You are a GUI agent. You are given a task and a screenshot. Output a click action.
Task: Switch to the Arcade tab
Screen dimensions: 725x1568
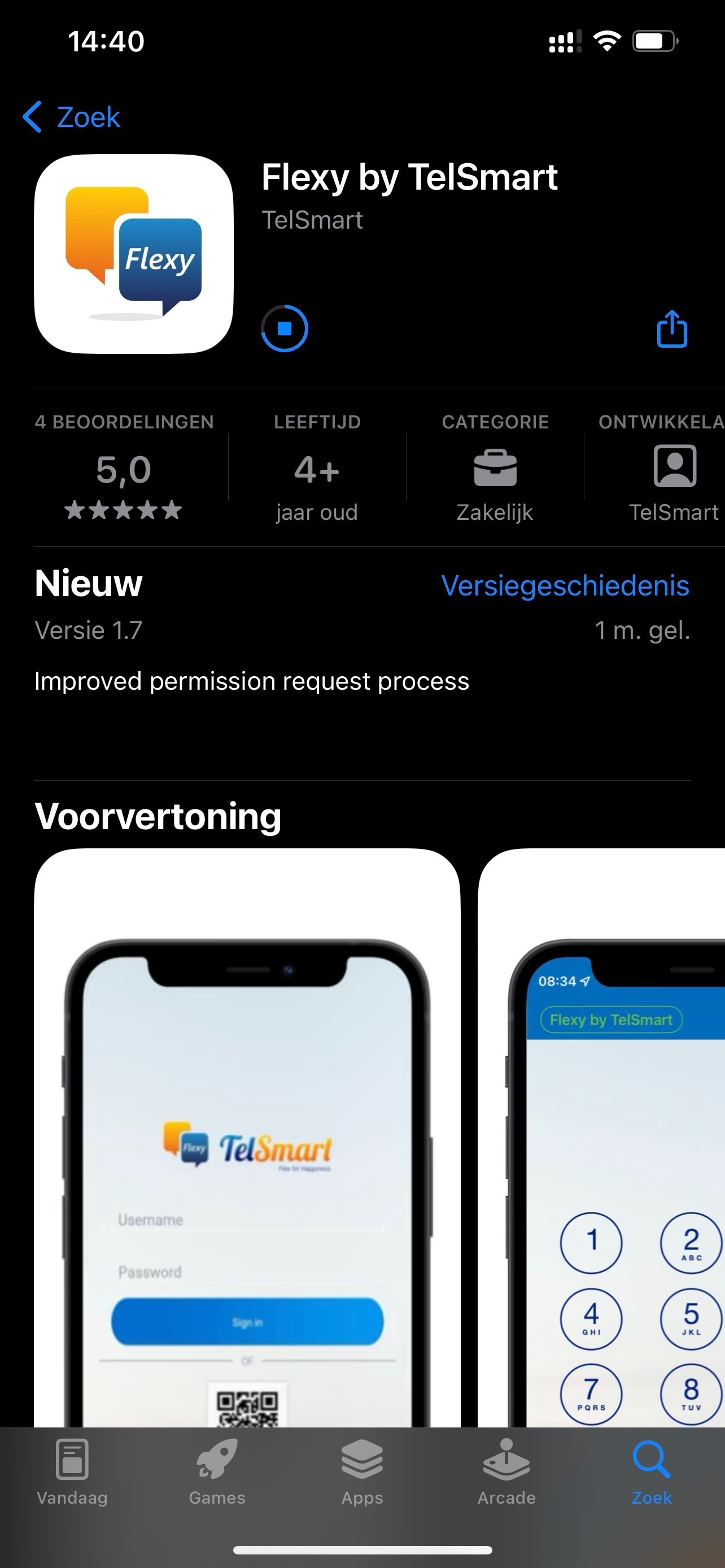[506, 1470]
